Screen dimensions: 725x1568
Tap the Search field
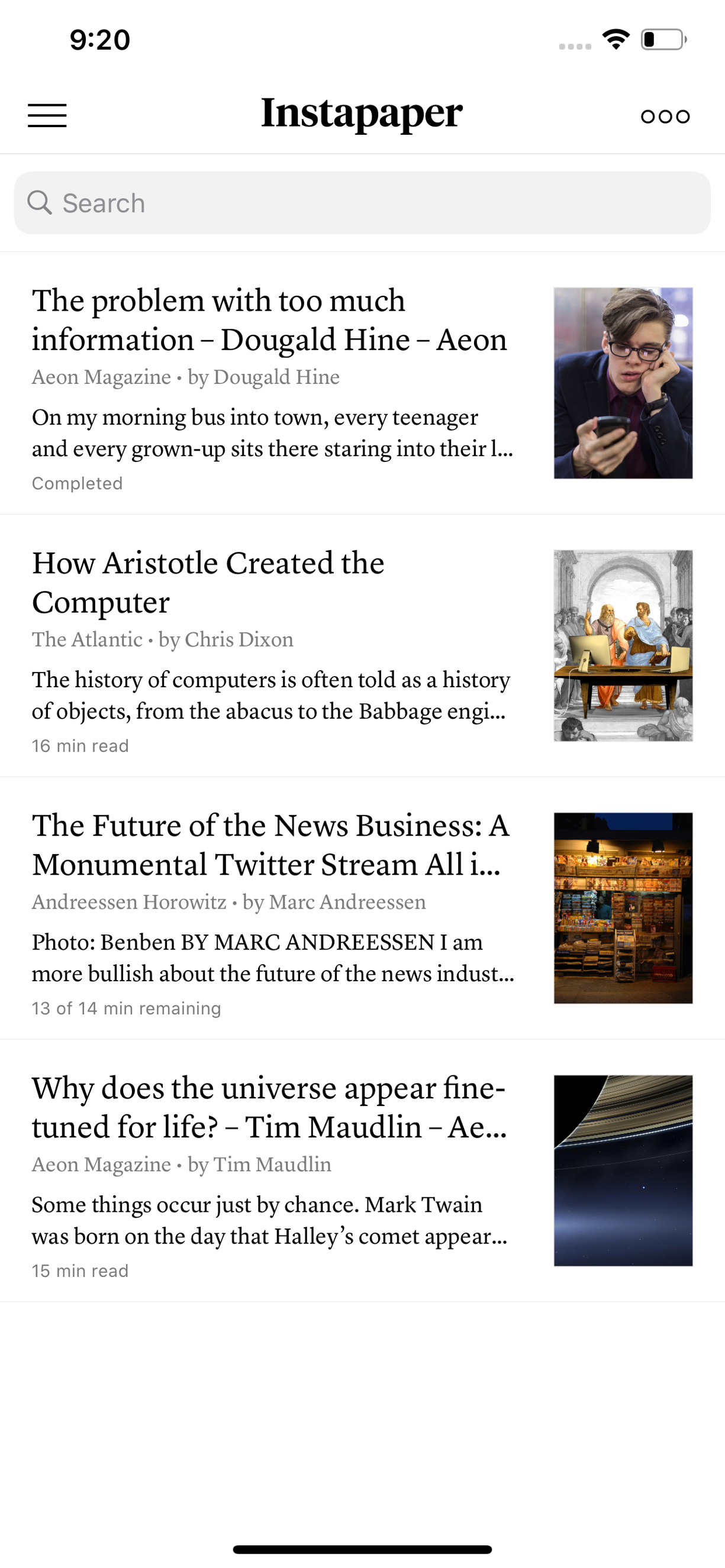coord(362,203)
